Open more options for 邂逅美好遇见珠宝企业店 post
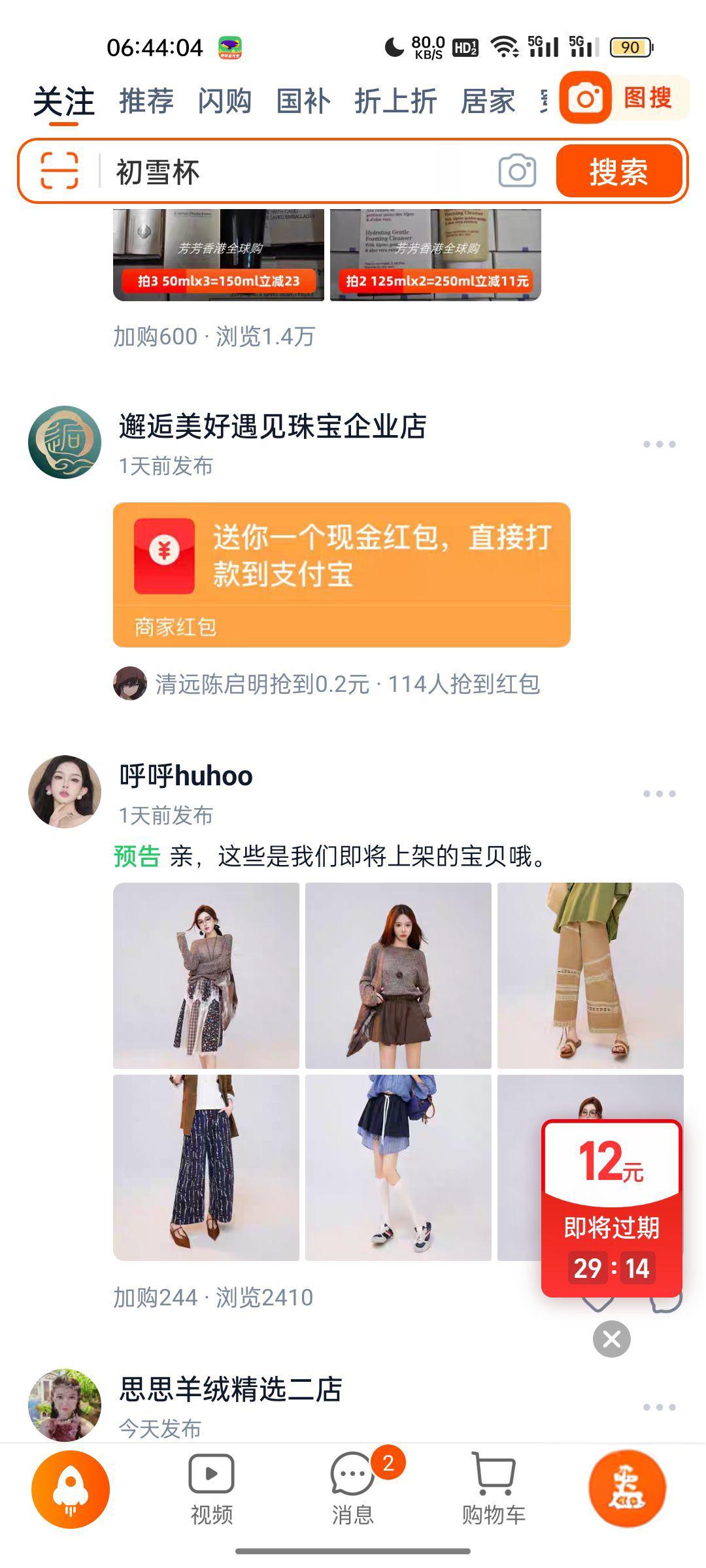Image resolution: width=706 pixels, height=1568 pixels. coord(658,444)
